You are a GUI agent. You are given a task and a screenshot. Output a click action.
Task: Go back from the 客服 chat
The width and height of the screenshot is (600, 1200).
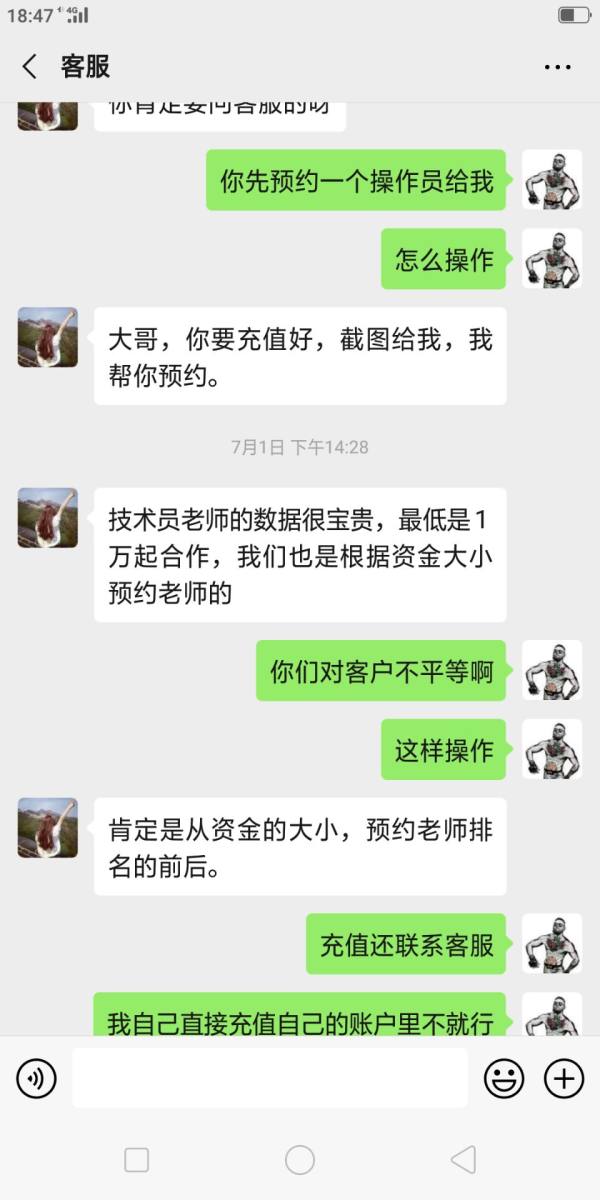pos(30,67)
